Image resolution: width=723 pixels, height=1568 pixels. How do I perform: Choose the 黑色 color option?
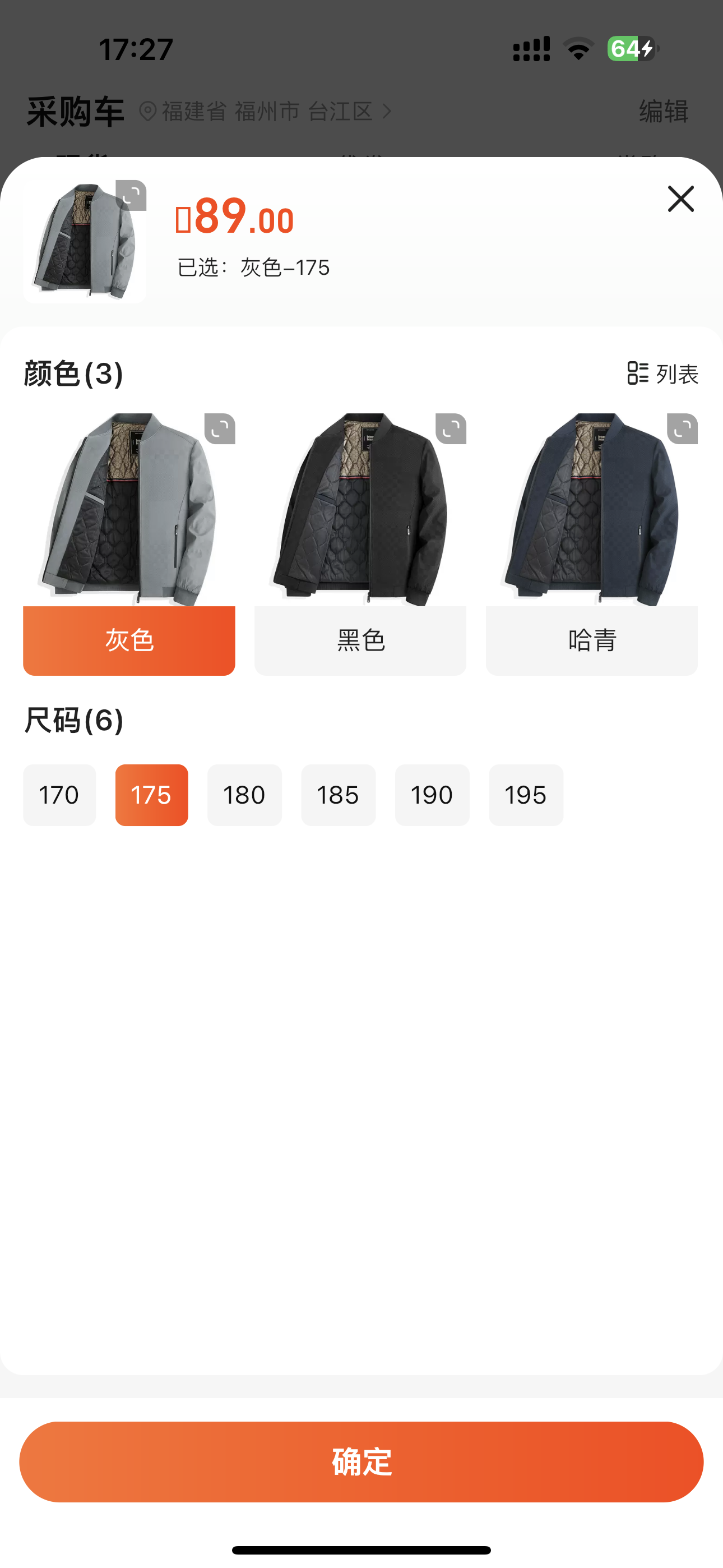(x=360, y=640)
